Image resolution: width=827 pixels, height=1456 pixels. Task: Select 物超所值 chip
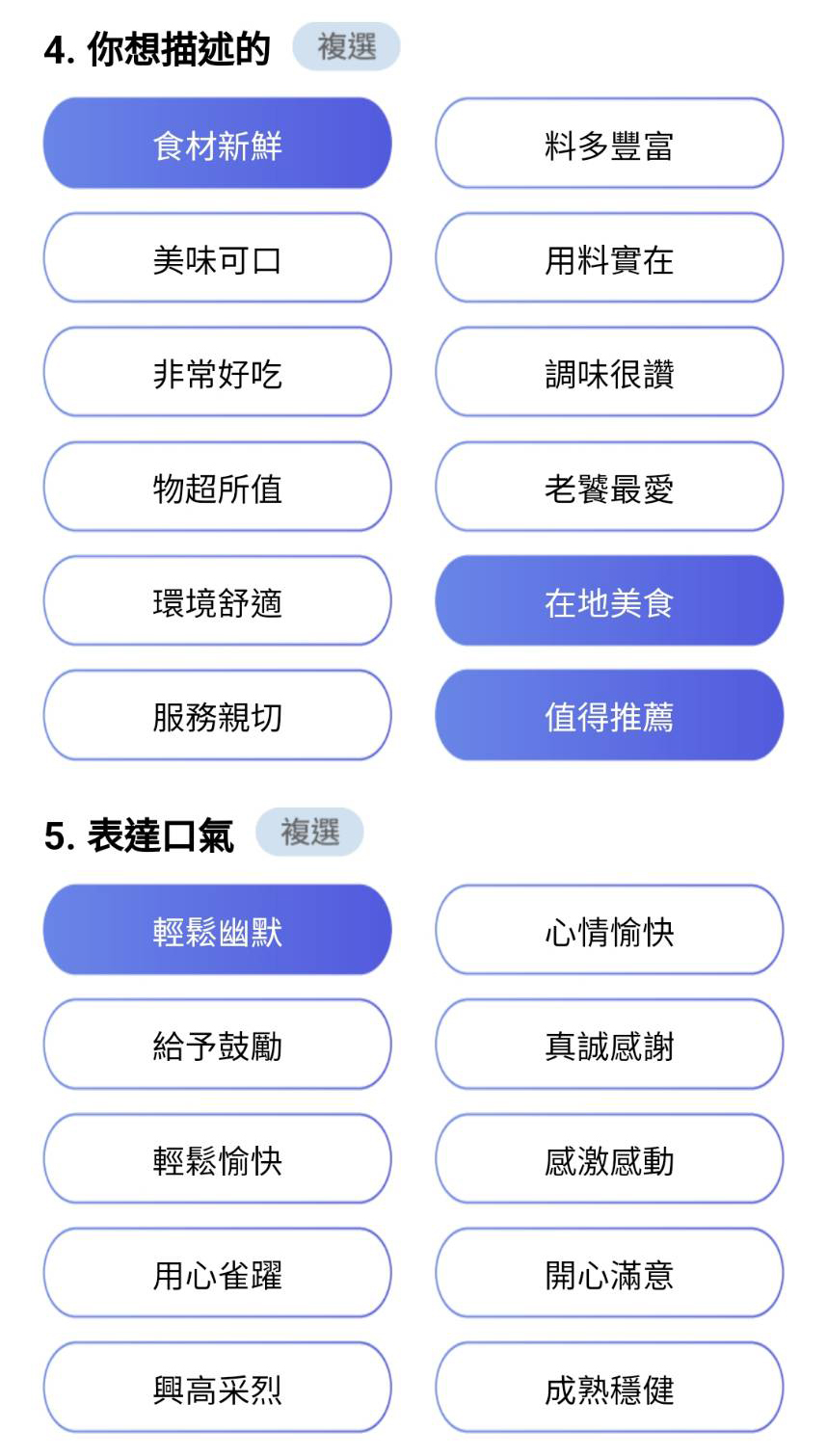coord(217,487)
